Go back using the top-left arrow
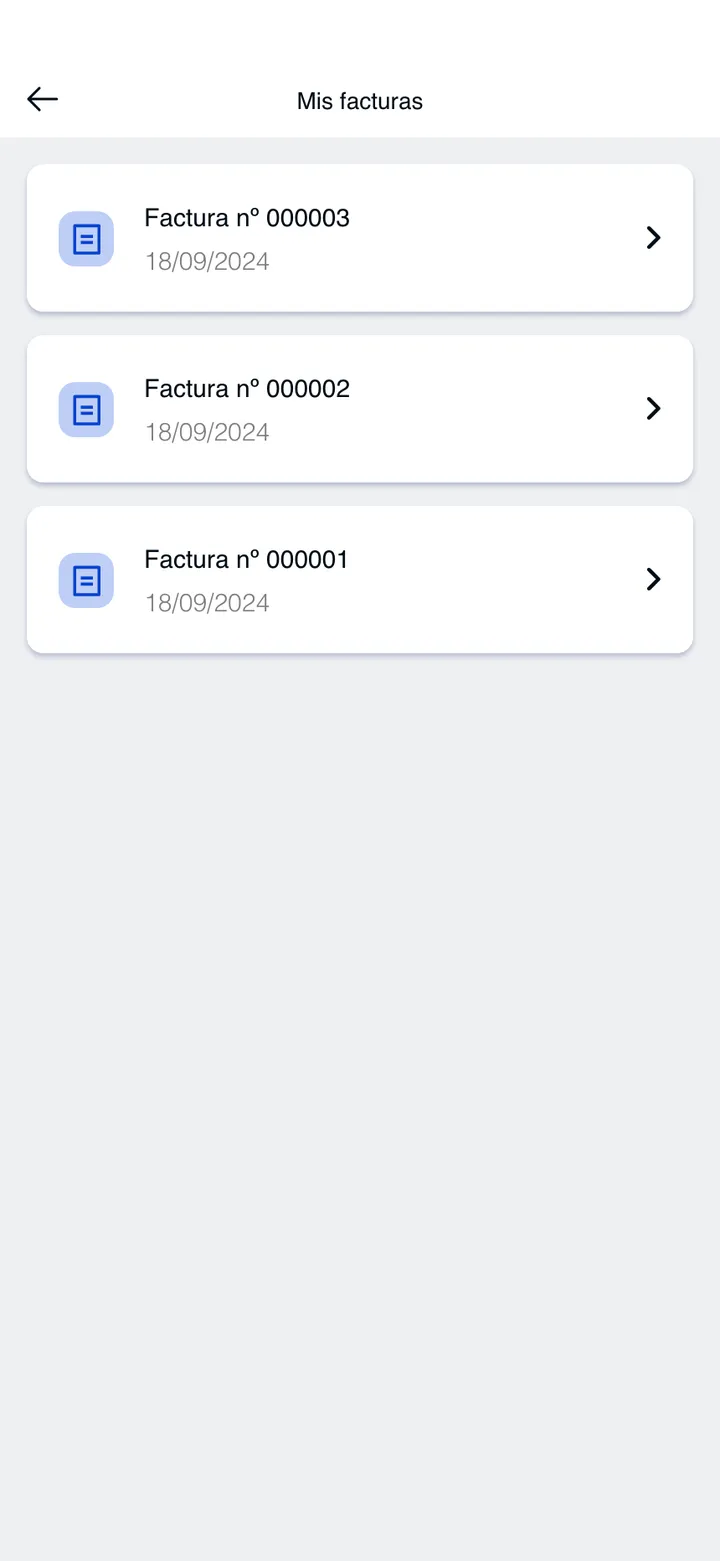Screen dimensions: 720x1561 tap(42, 99)
